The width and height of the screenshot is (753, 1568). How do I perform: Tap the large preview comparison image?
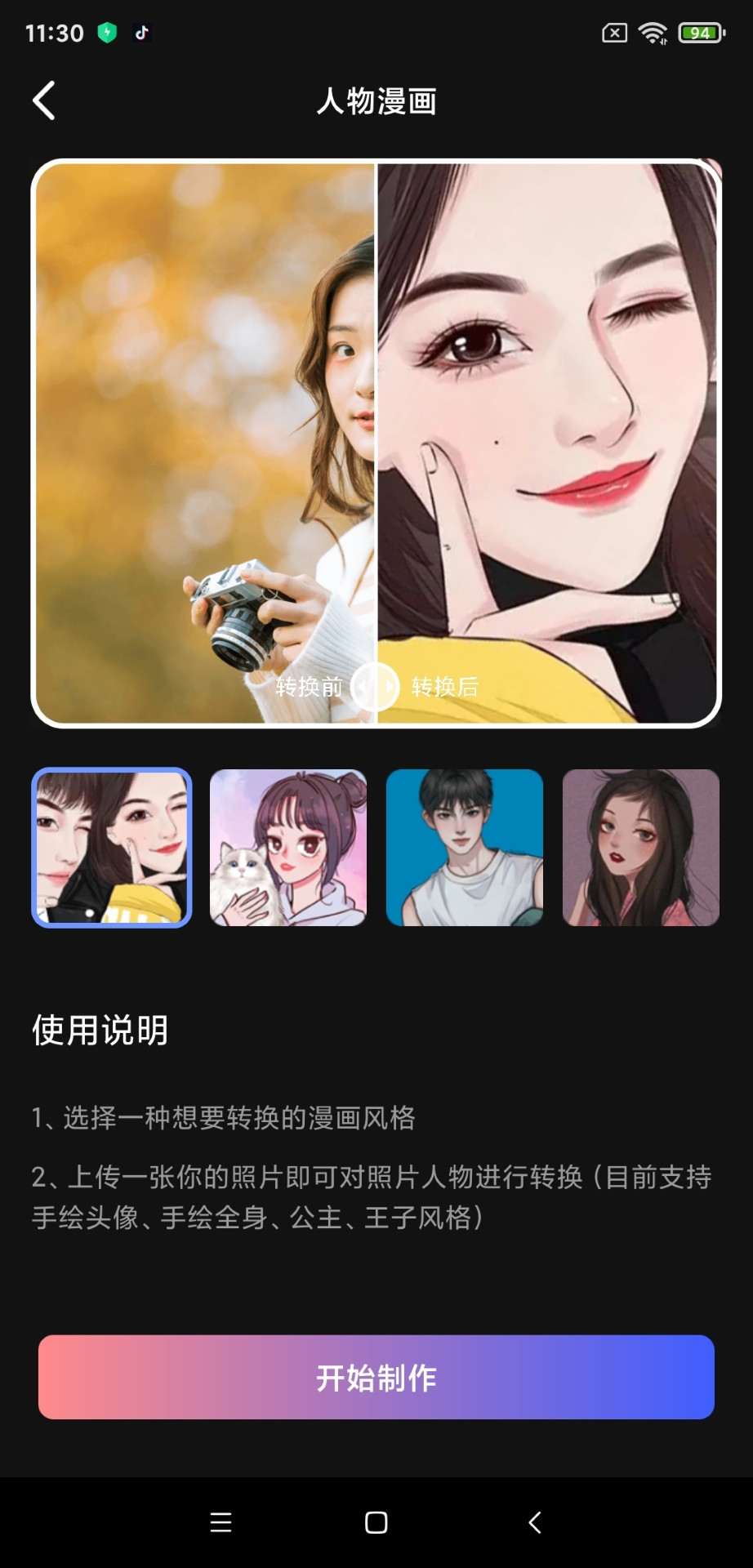click(x=376, y=445)
